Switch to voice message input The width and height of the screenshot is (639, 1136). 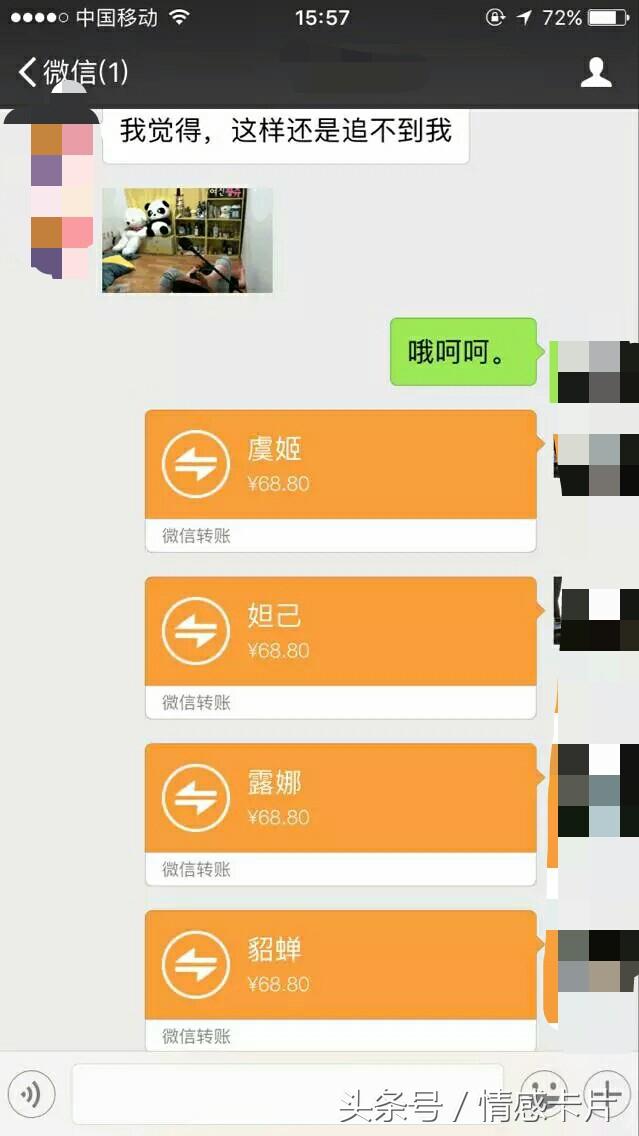coord(30,1094)
